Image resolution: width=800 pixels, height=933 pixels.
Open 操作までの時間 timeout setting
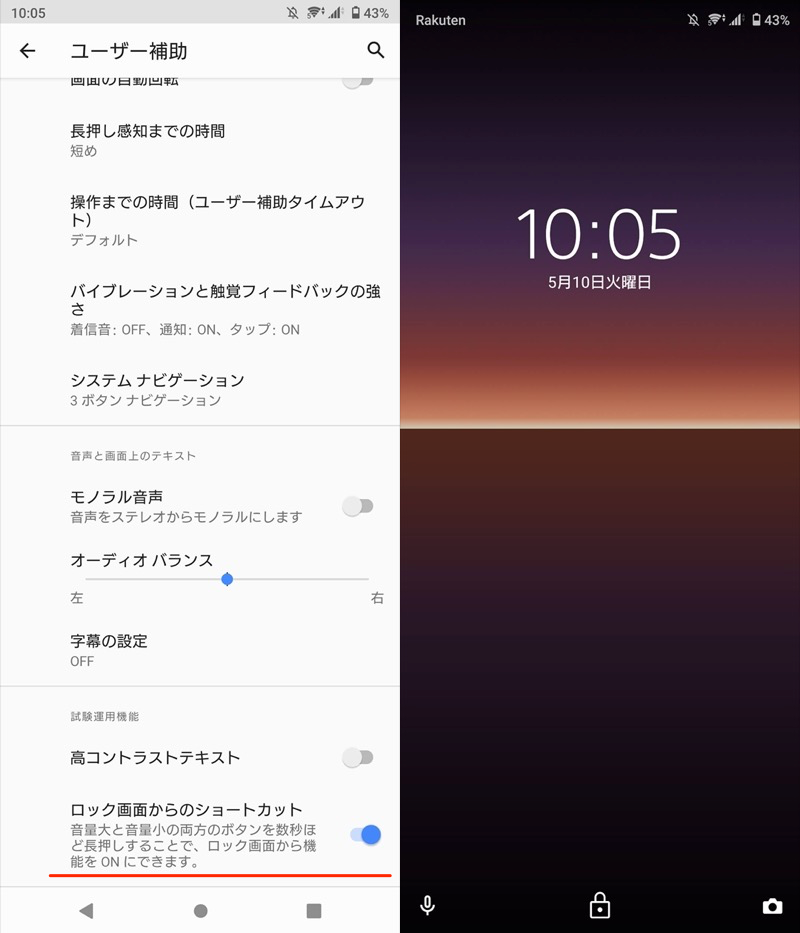tap(216, 219)
